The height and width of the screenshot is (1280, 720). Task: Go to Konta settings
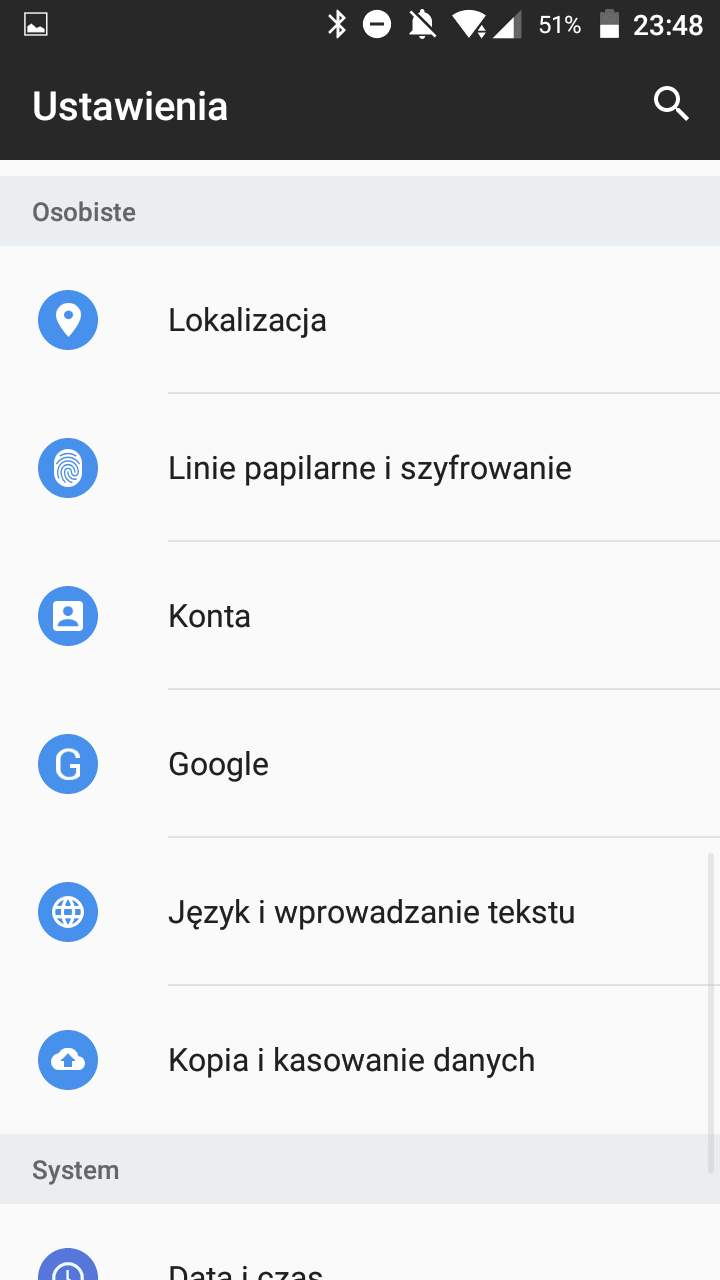[360, 616]
